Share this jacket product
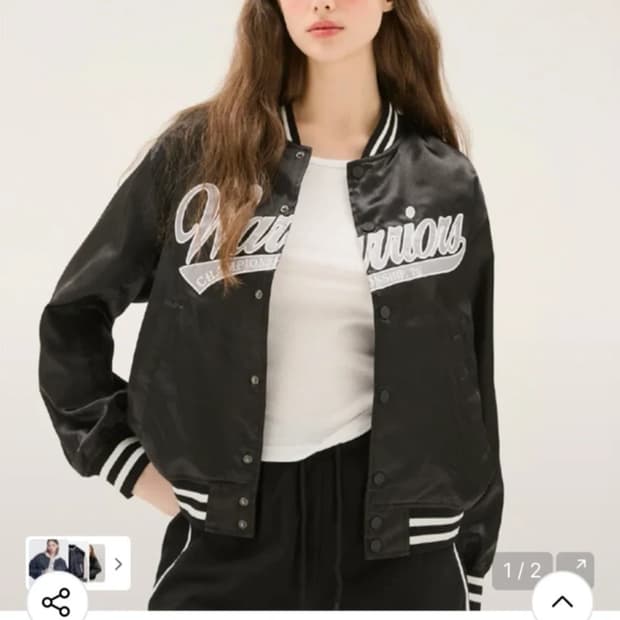 56,600
